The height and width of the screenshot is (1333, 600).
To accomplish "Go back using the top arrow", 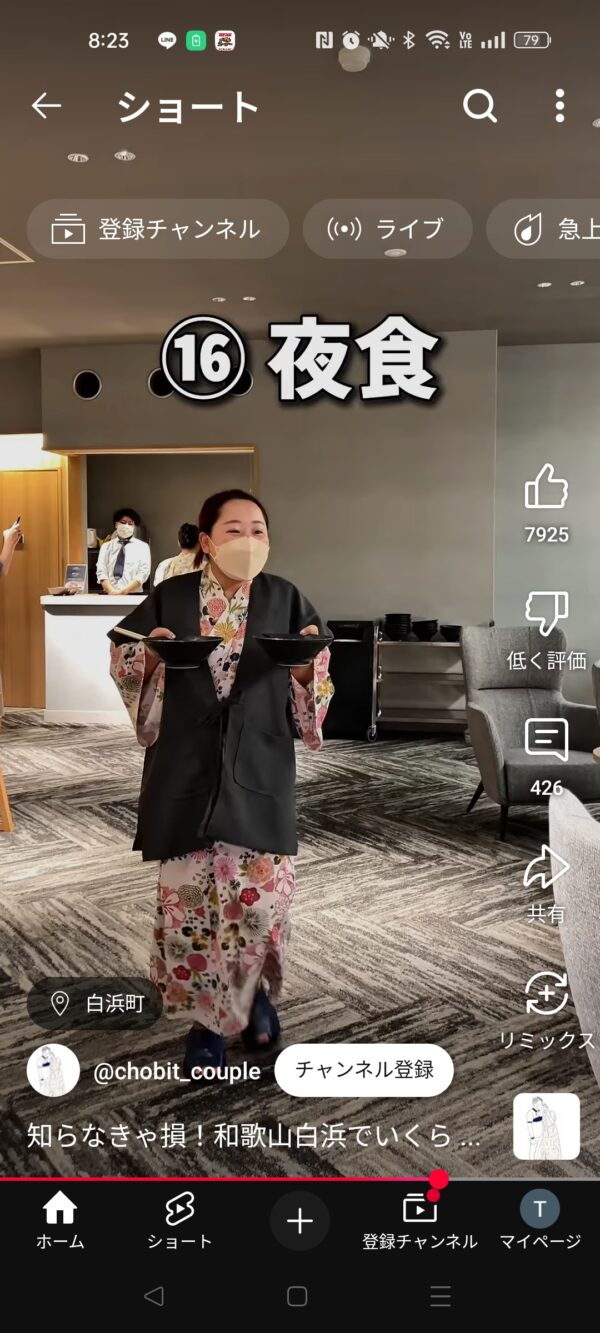I will click(47, 106).
